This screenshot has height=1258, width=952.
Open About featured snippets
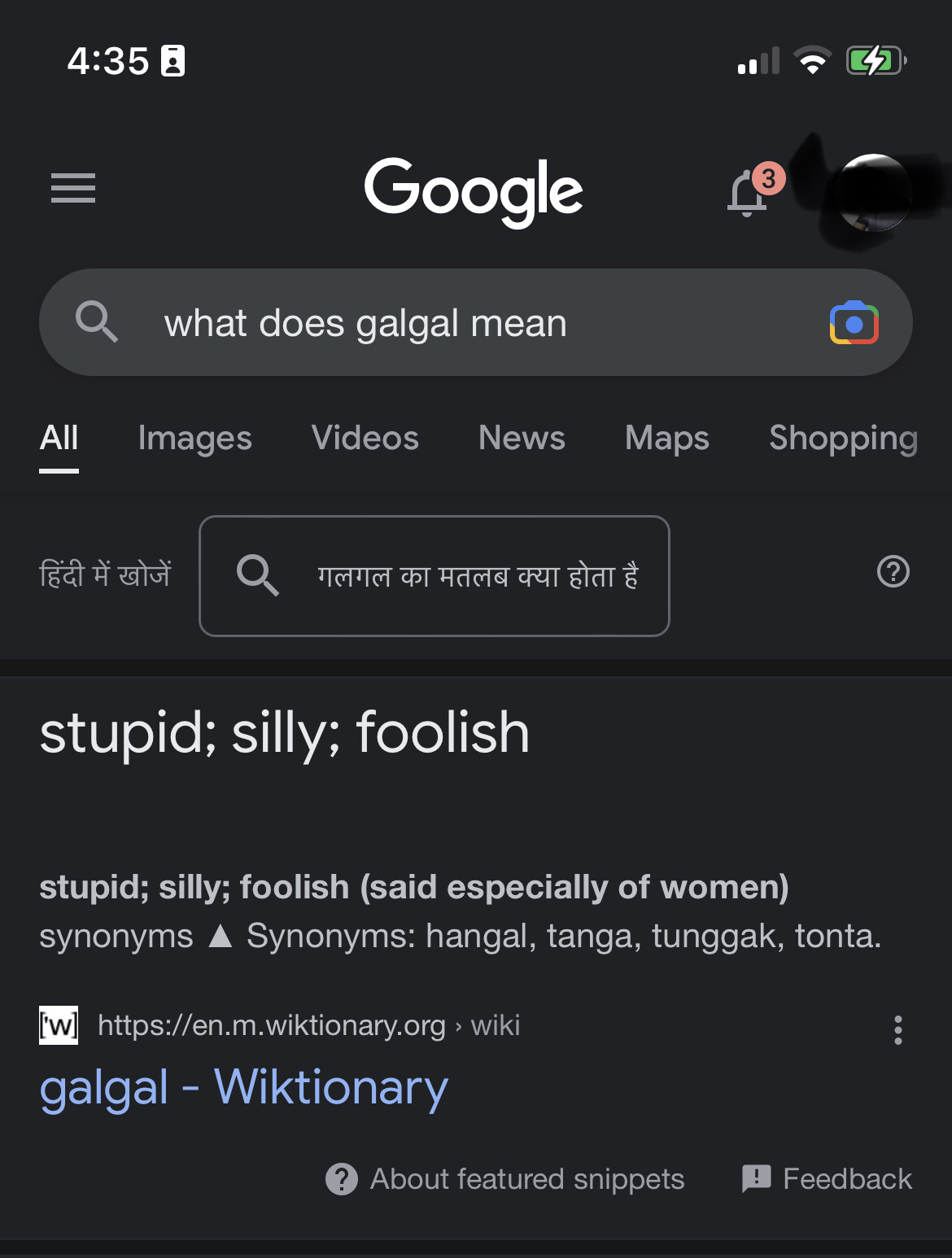coord(505,1179)
